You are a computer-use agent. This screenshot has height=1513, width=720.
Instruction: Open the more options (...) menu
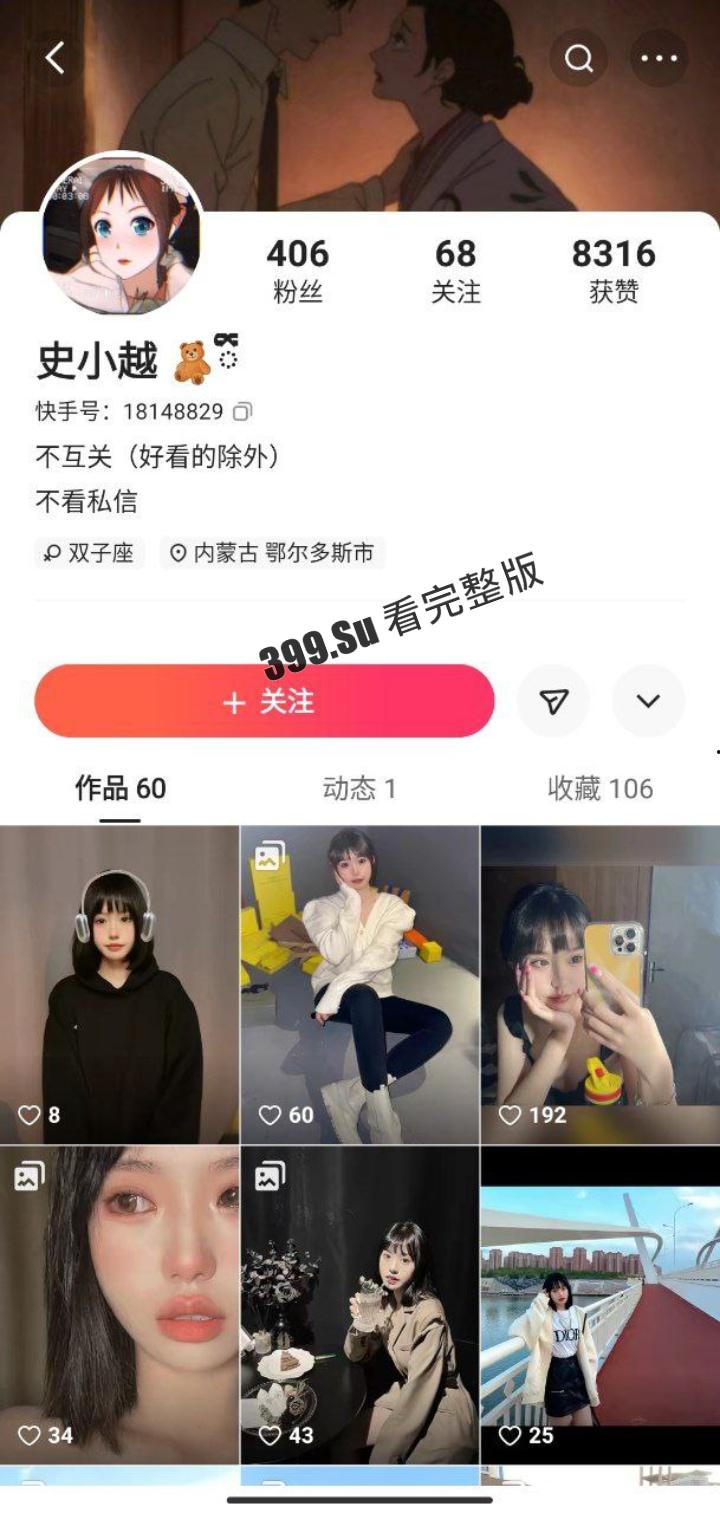657,57
